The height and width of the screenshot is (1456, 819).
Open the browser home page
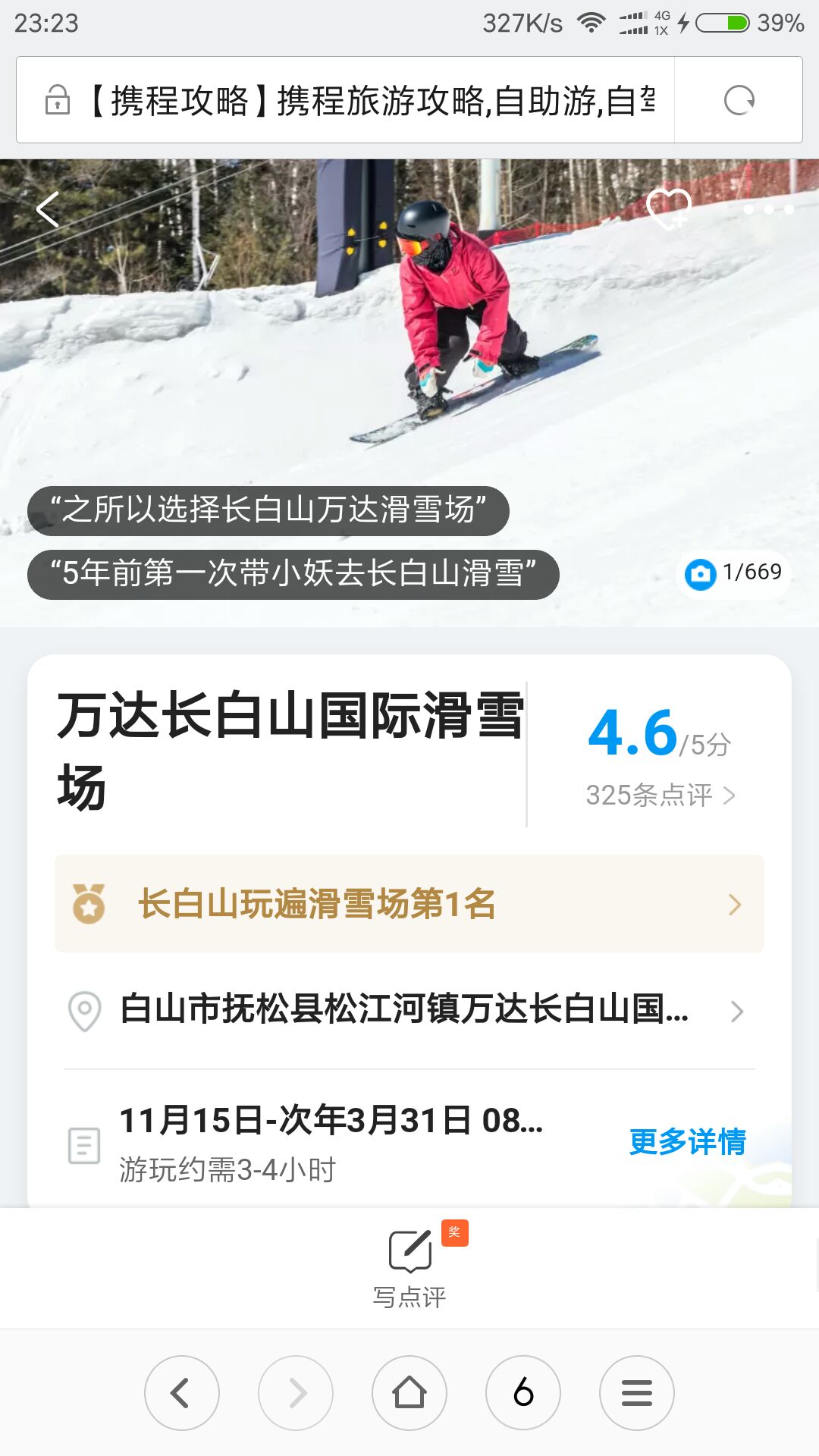pos(409,1393)
